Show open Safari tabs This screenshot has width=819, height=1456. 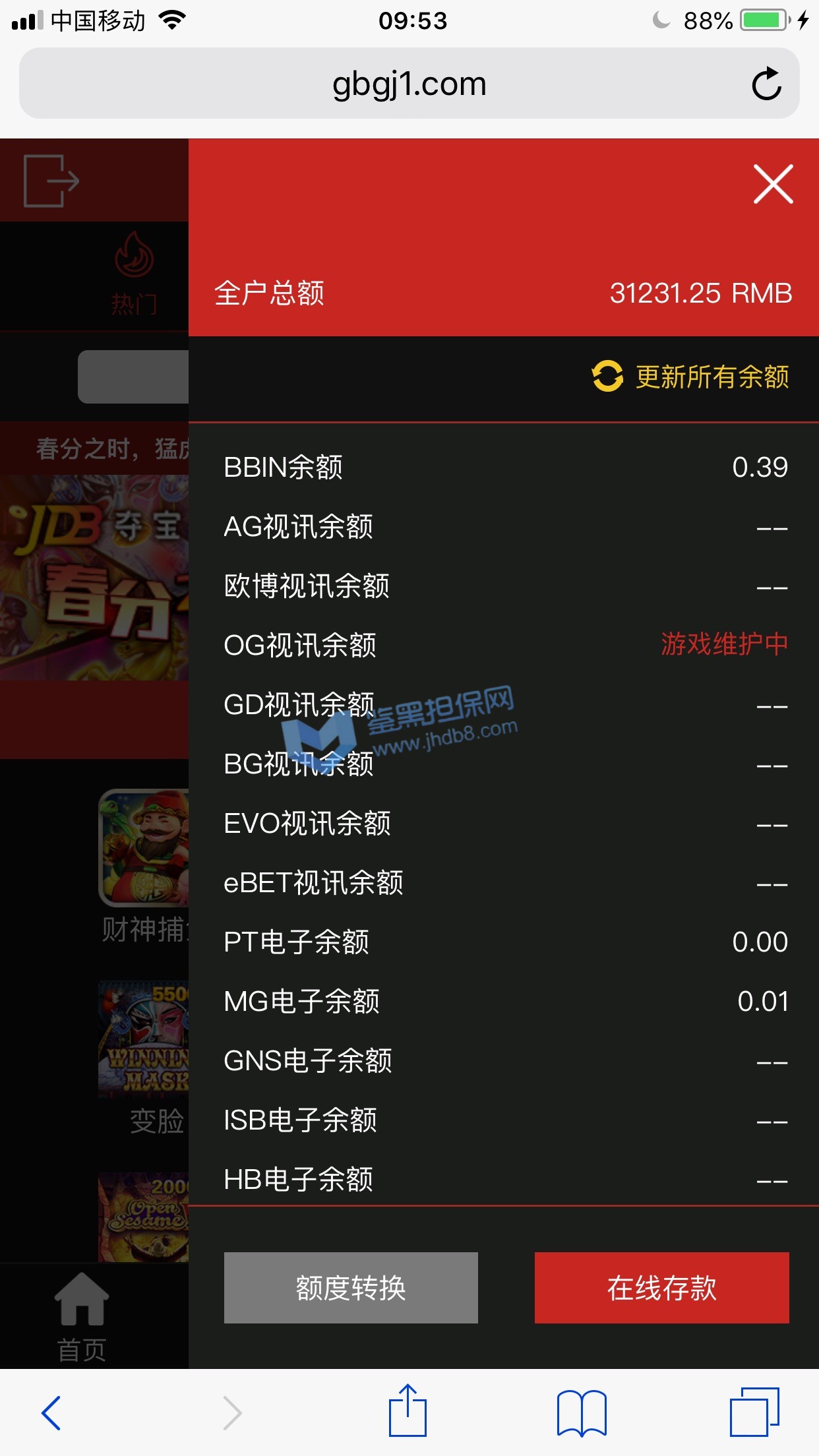[754, 1412]
